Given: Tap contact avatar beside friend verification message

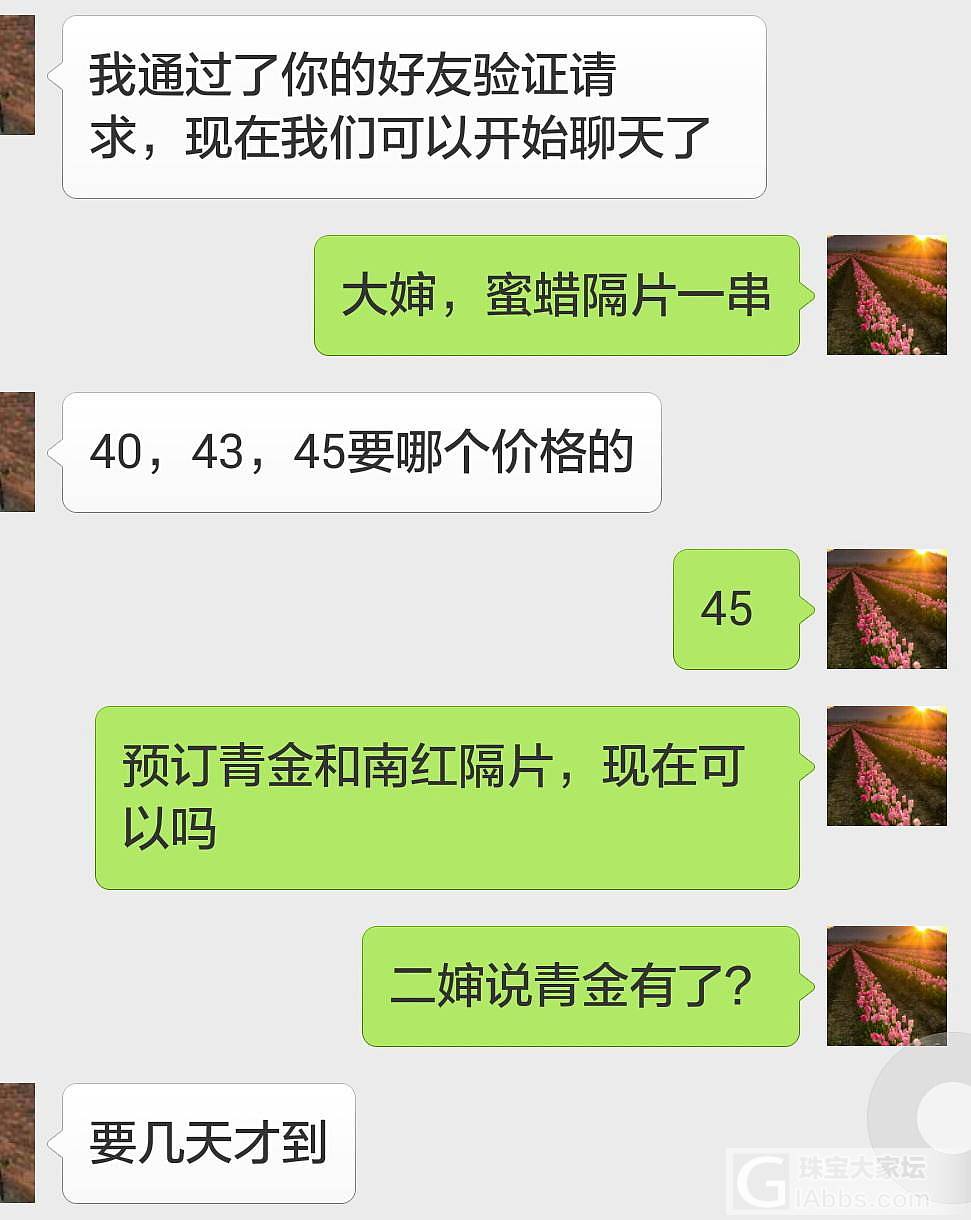Looking at the screenshot, I should (17, 75).
